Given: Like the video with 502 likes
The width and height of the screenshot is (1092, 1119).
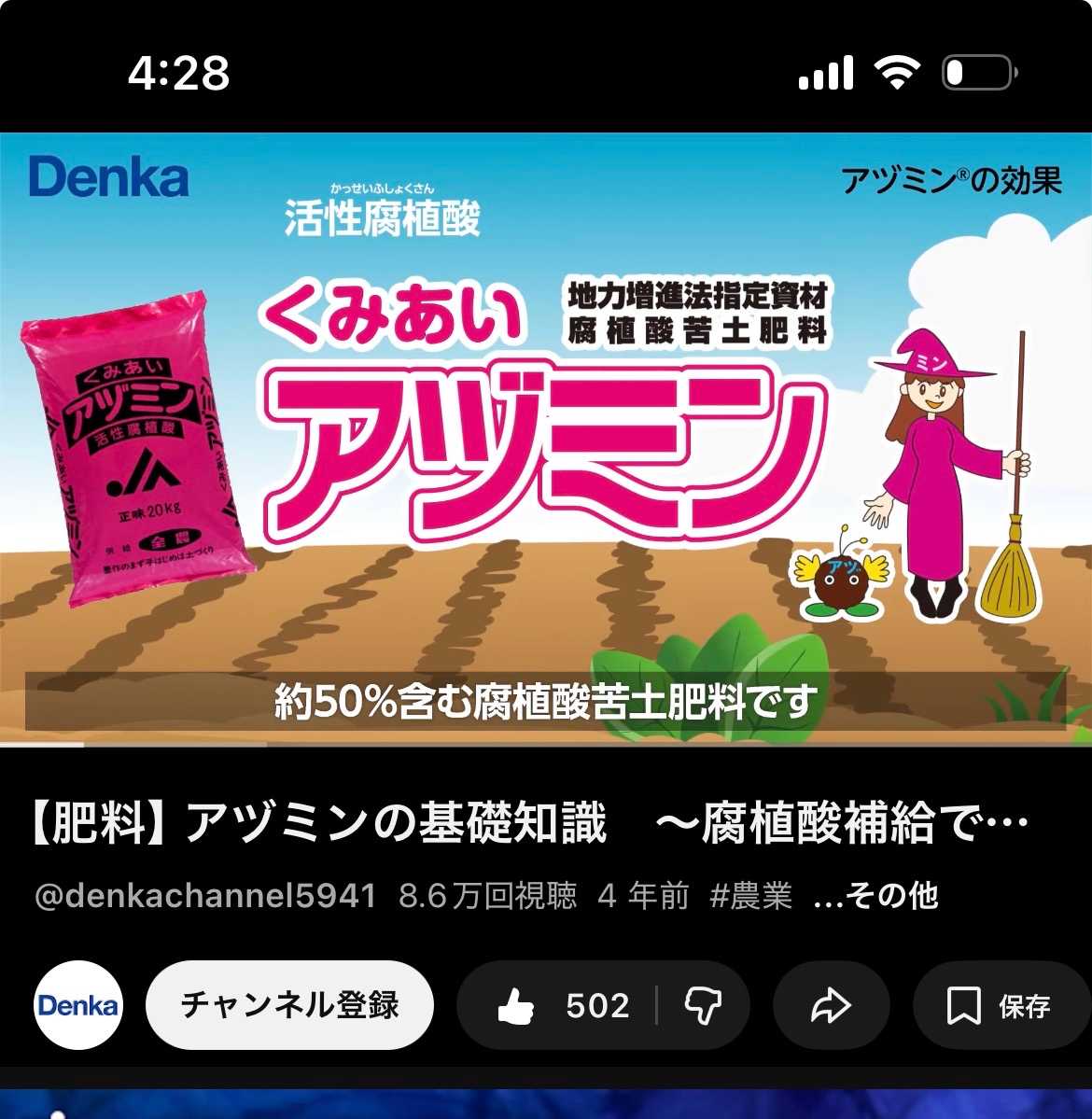Looking at the screenshot, I should click(558, 1005).
